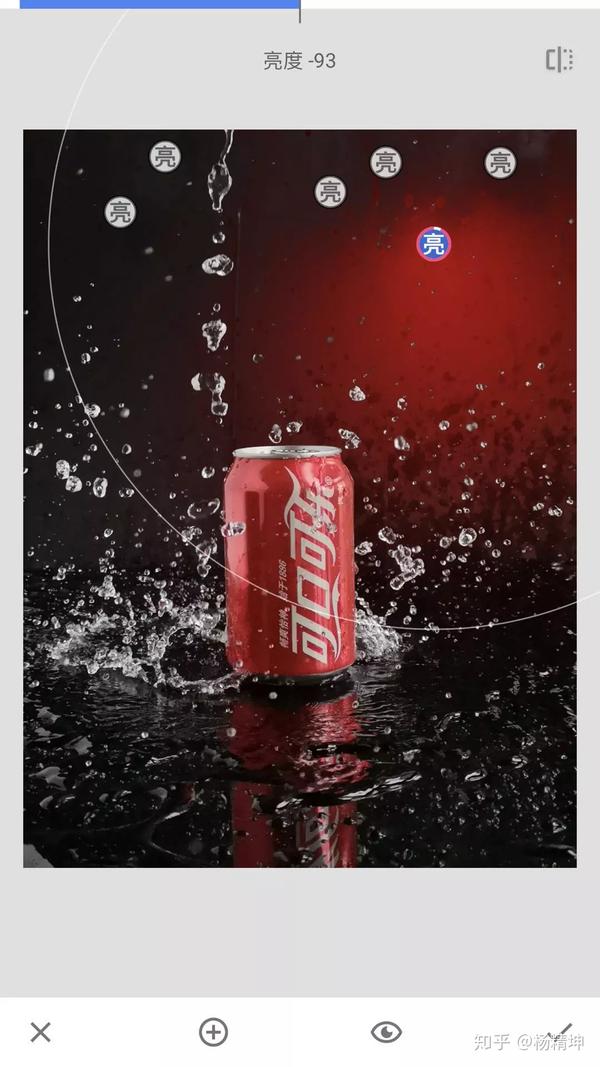Screen dimensions: 600x1067
Task: Tap the compare before/after icon
Action: click(x=559, y=60)
